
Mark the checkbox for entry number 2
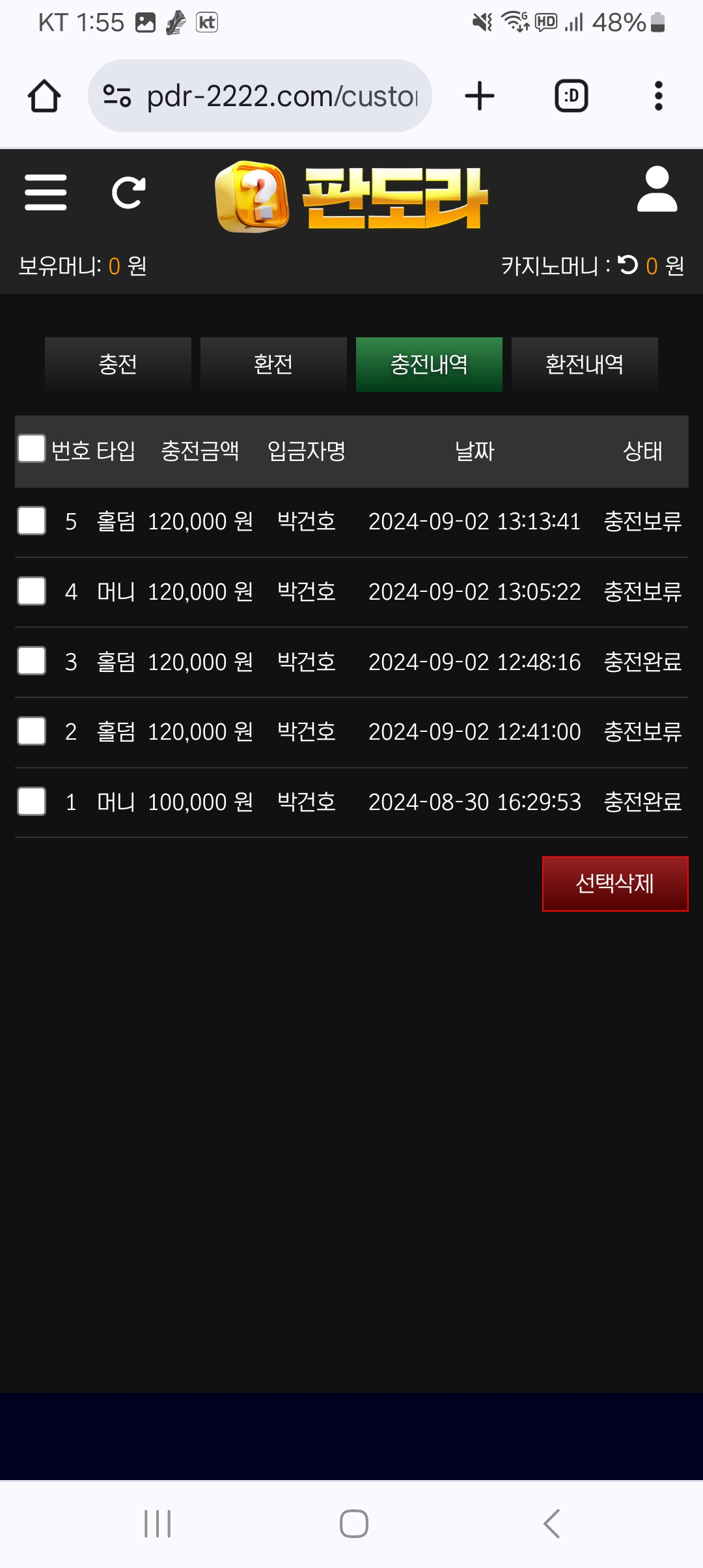[x=32, y=731]
